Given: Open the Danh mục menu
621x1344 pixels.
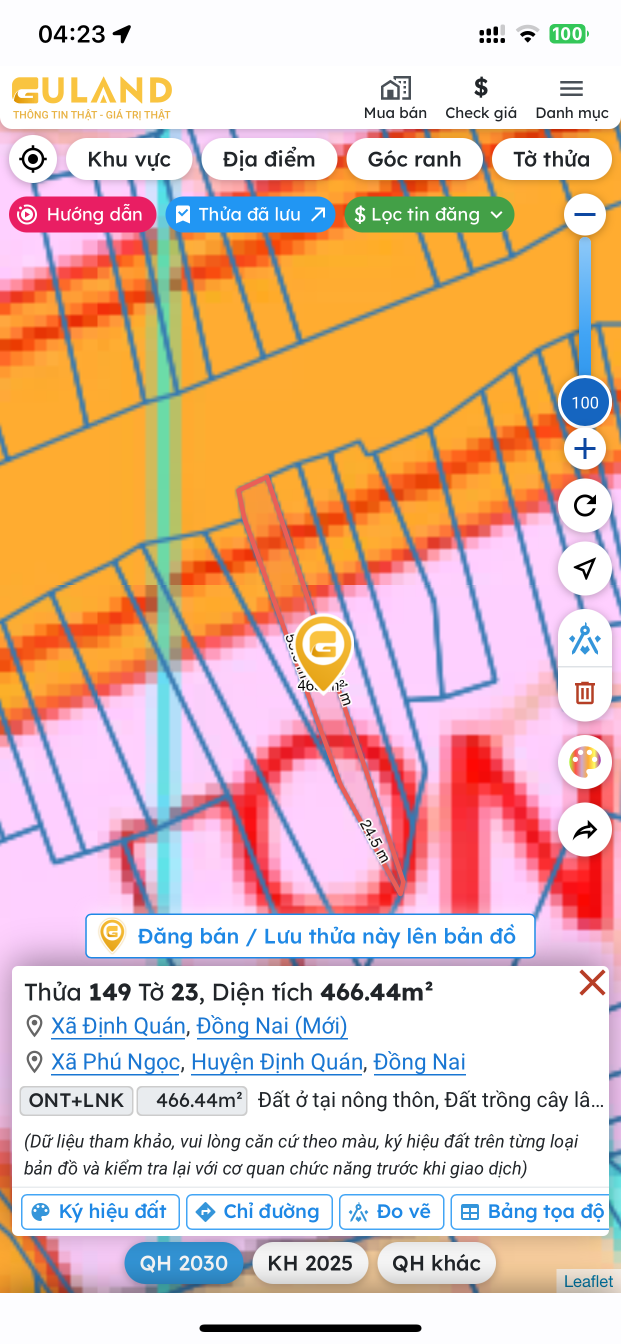Looking at the screenshot, I should [571, 98].
